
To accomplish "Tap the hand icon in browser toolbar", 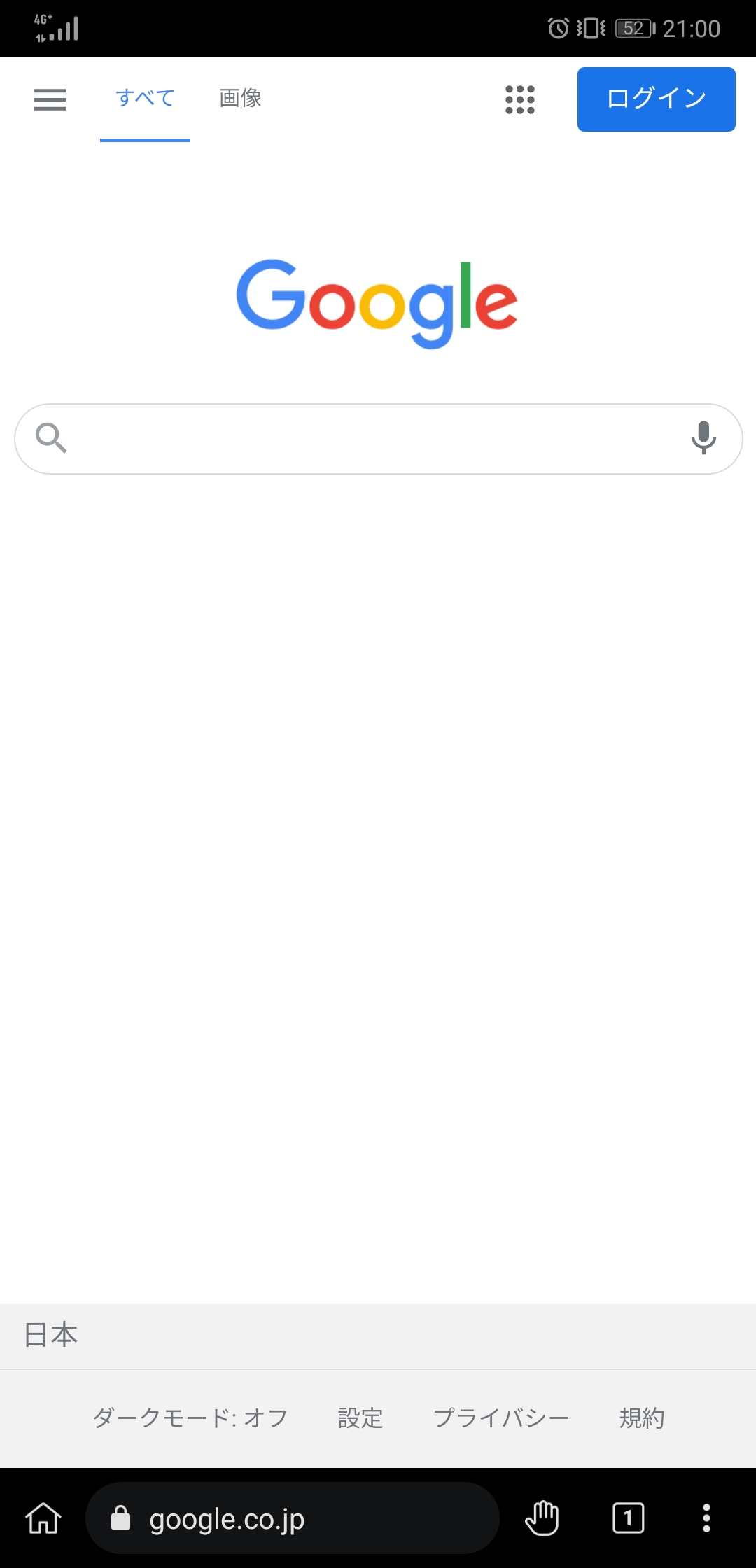I will (x=542, y=1518).
